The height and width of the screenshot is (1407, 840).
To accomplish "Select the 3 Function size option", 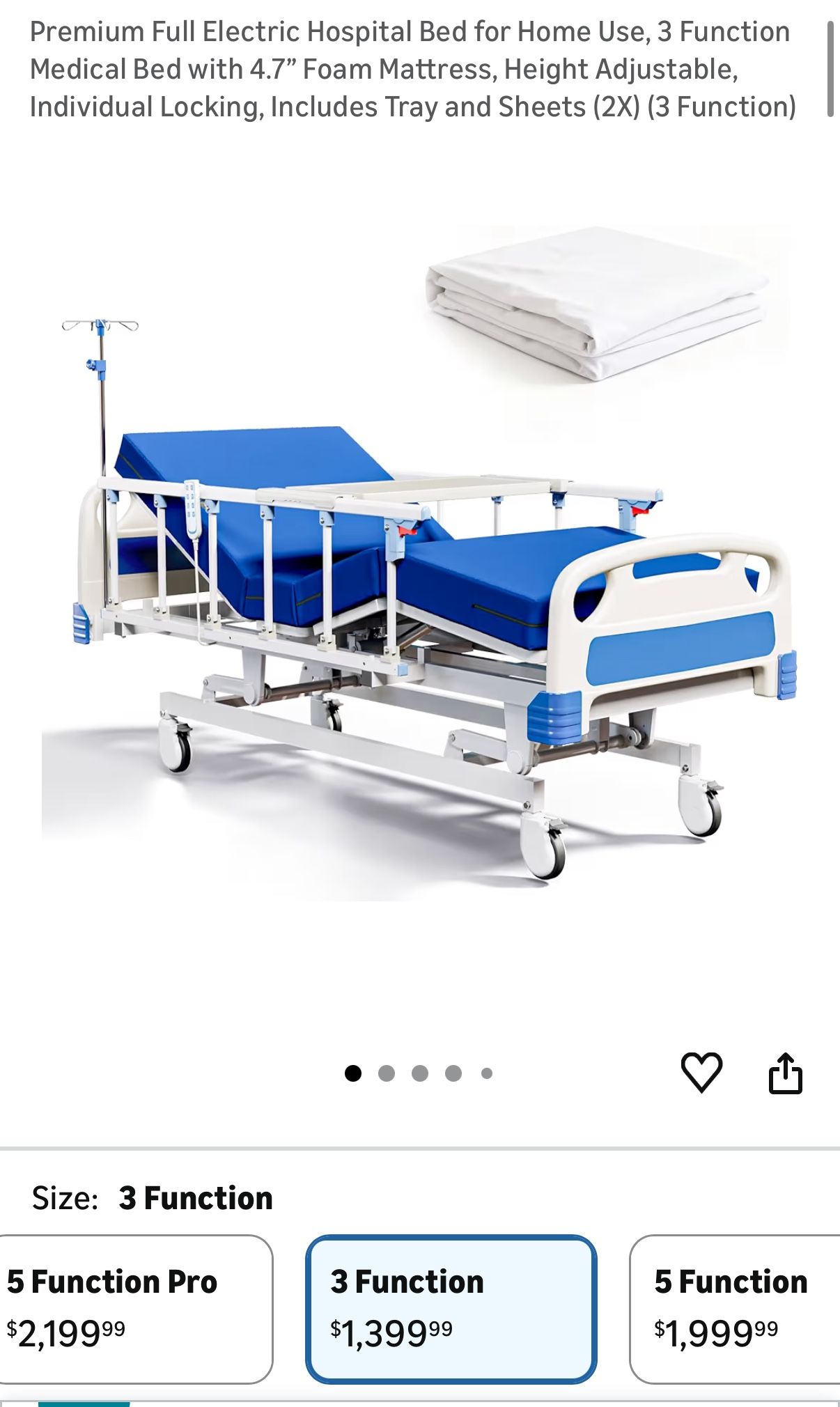I will click(x=451, y=1309).
